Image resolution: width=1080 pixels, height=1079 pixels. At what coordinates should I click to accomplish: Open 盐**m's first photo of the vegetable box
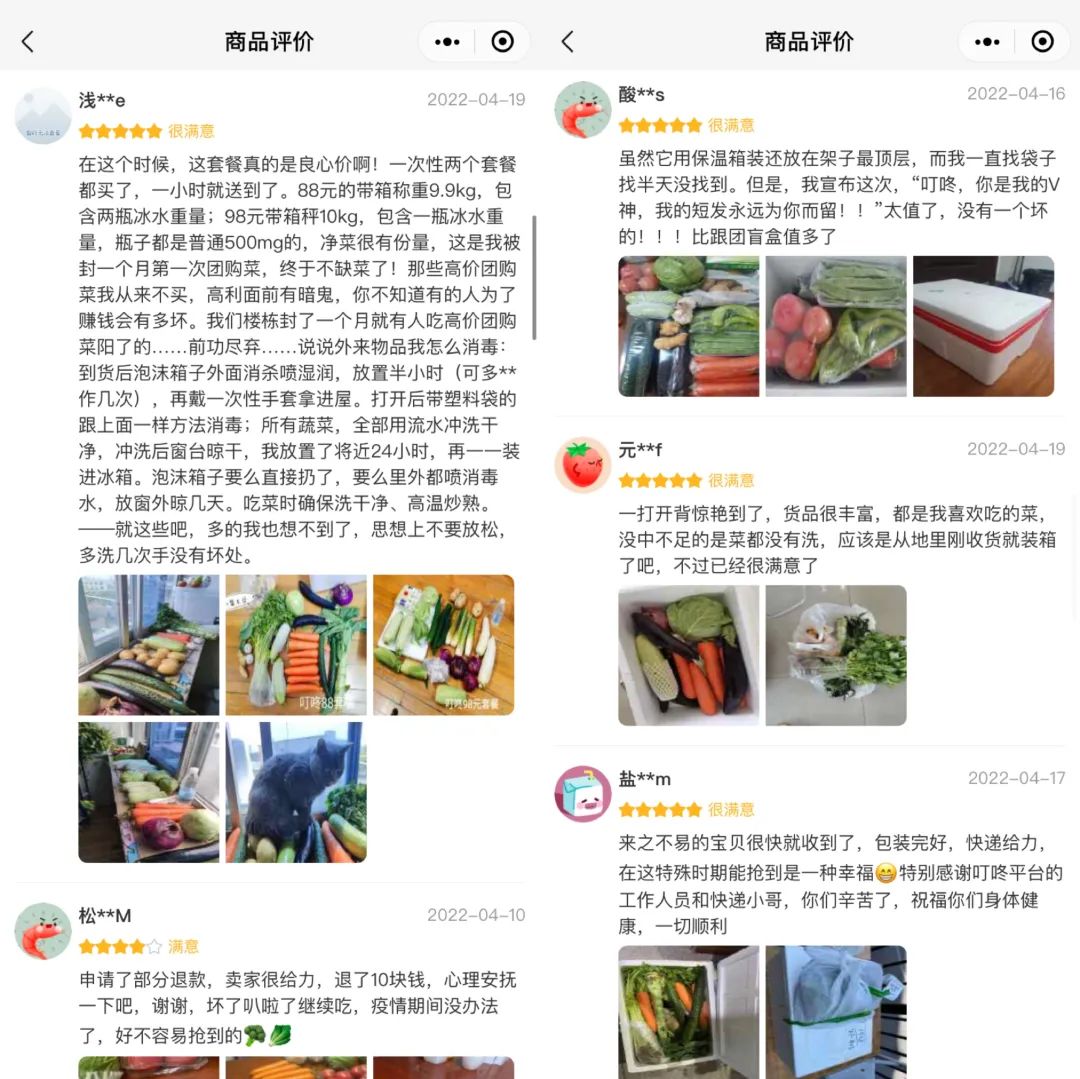coord(688,1010)
